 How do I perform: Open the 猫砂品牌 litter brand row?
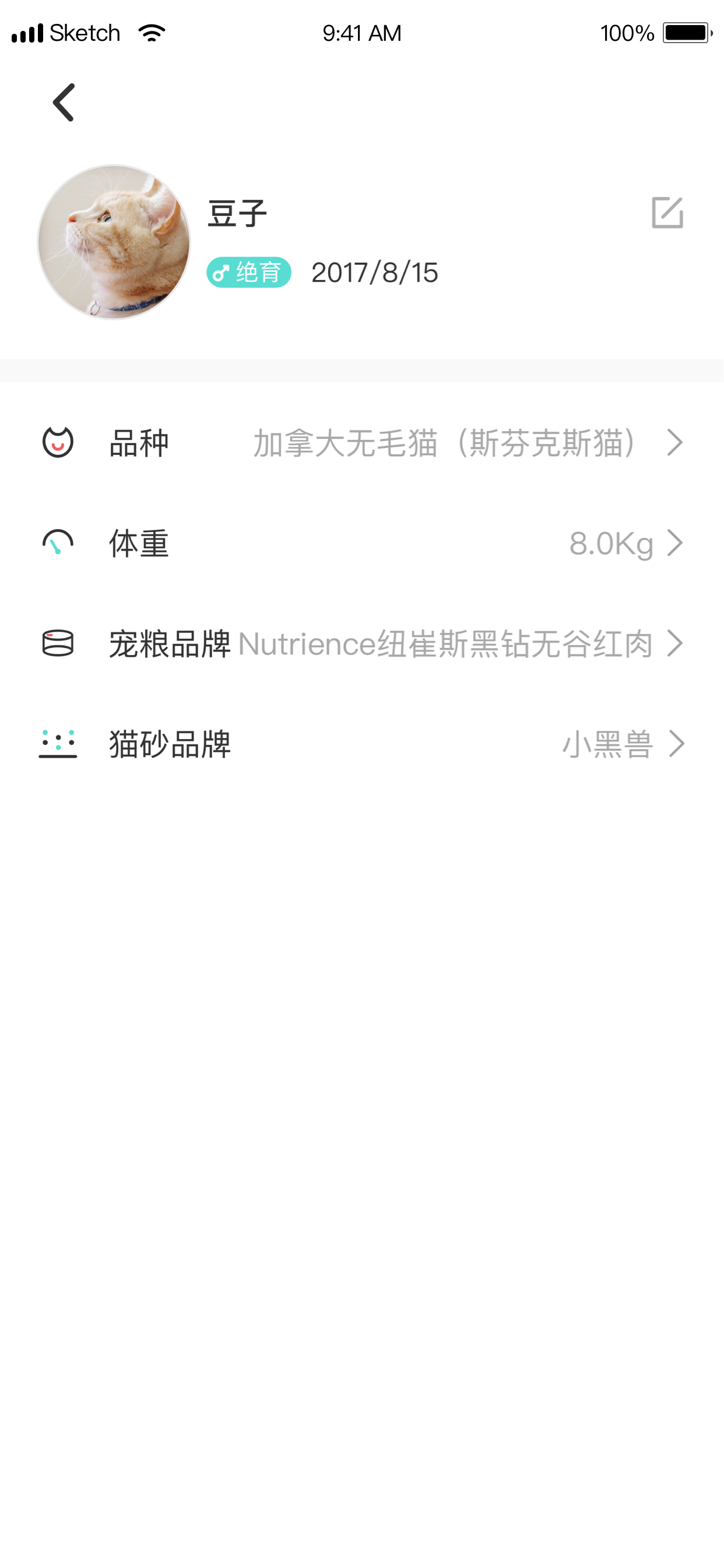pos(362,744)
